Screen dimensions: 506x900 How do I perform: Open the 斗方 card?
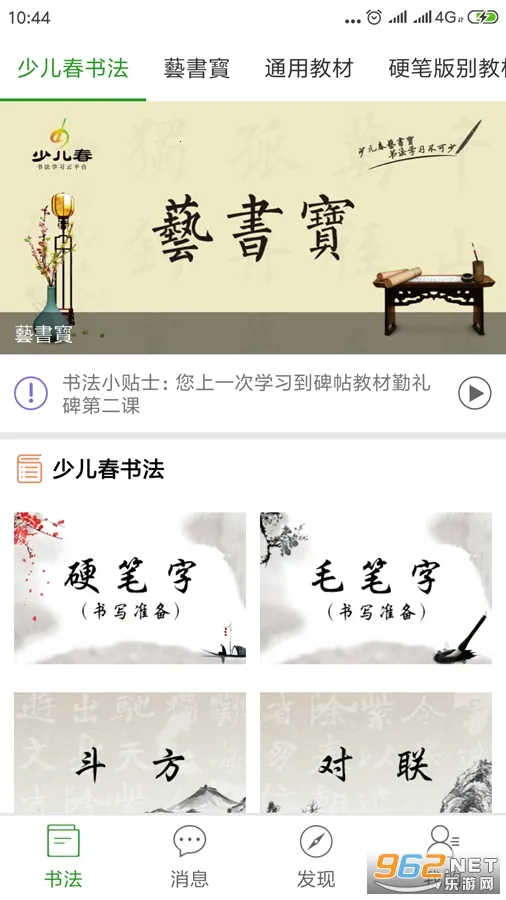tap(130, 752)
